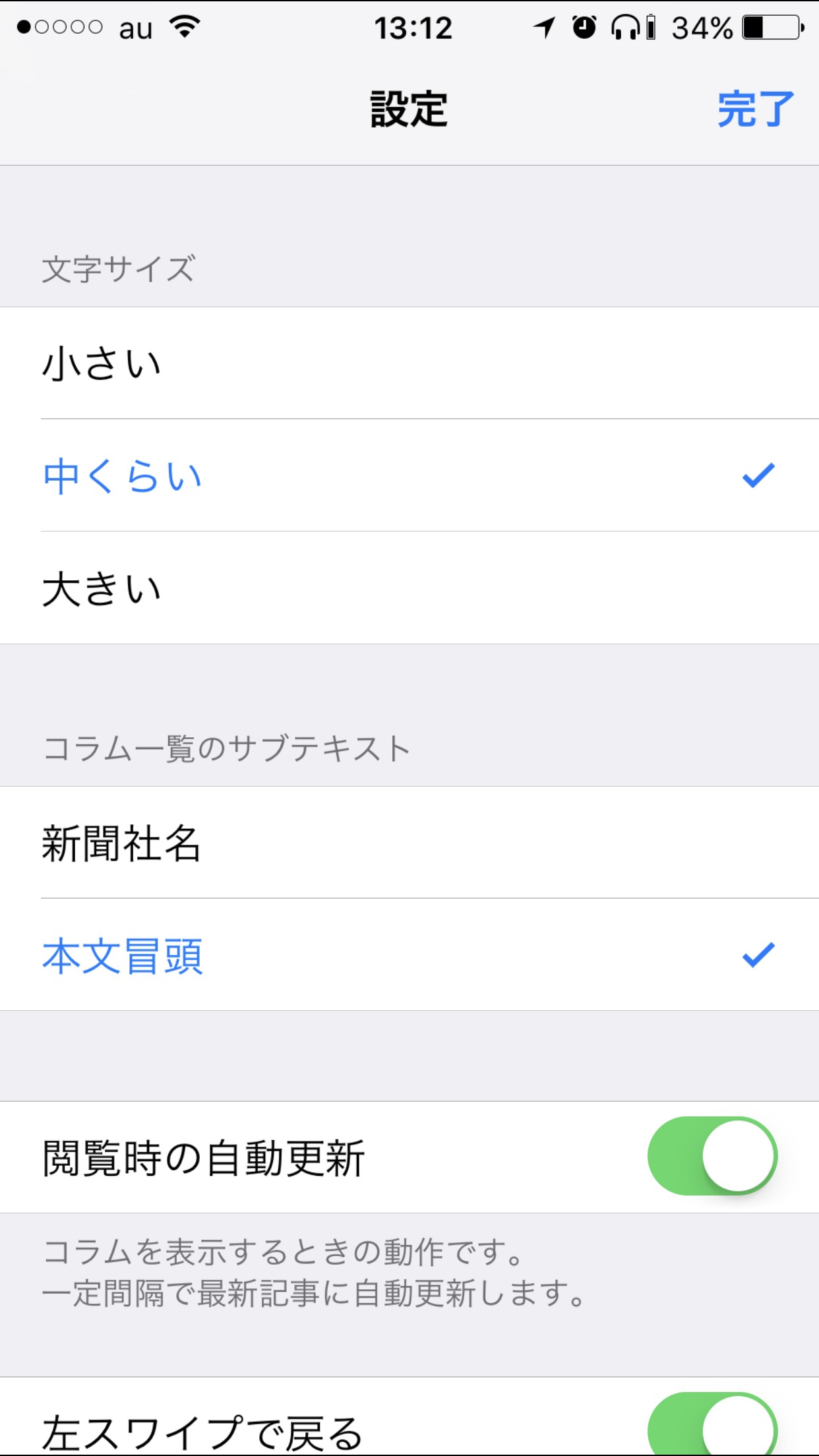819x1456 pixels.
Task: Choose 本文冒頭 as column subtext
Action: tap(409, 956)
